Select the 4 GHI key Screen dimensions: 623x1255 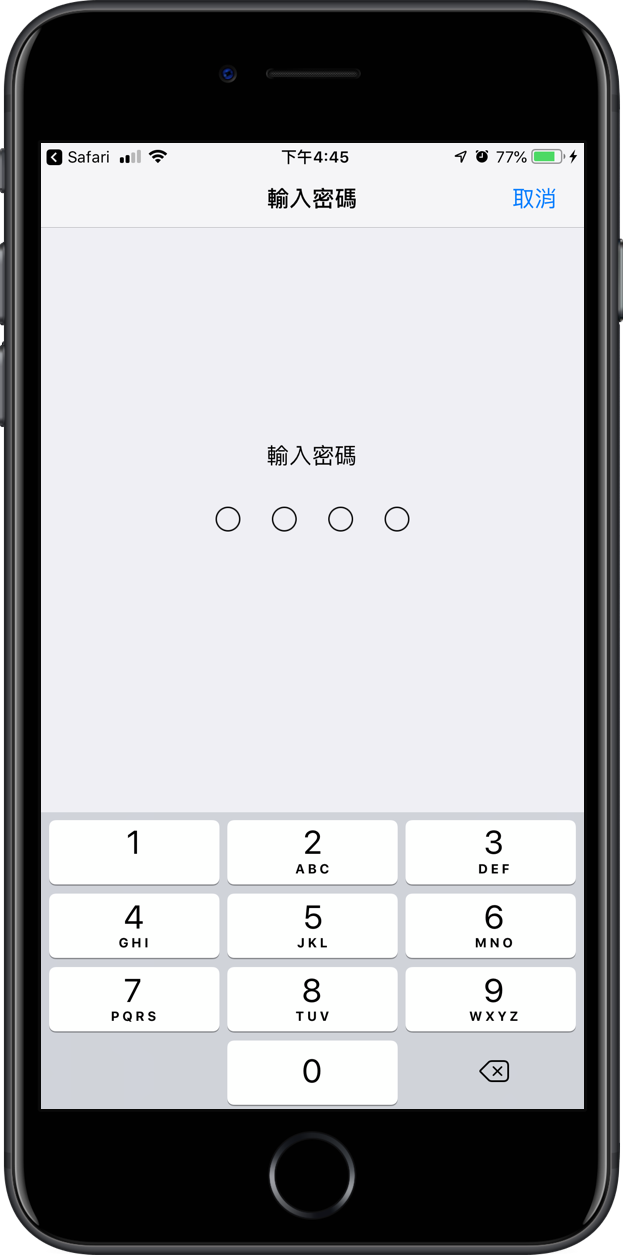click(x=134, y=926)
